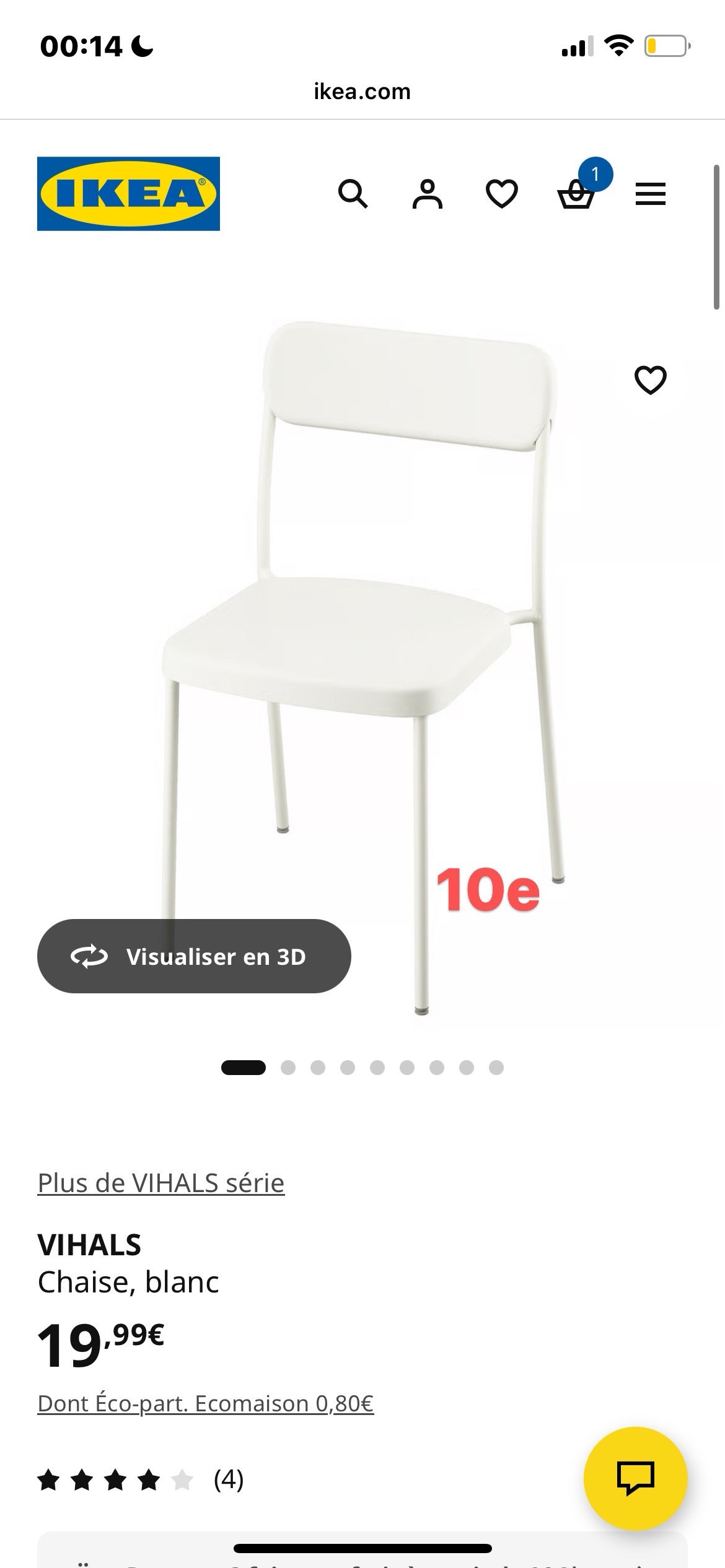The width and height of the screenshot is (725, 1568).
Task: Open the 4 customer reviews rating
Action: tap(141, 1480)
